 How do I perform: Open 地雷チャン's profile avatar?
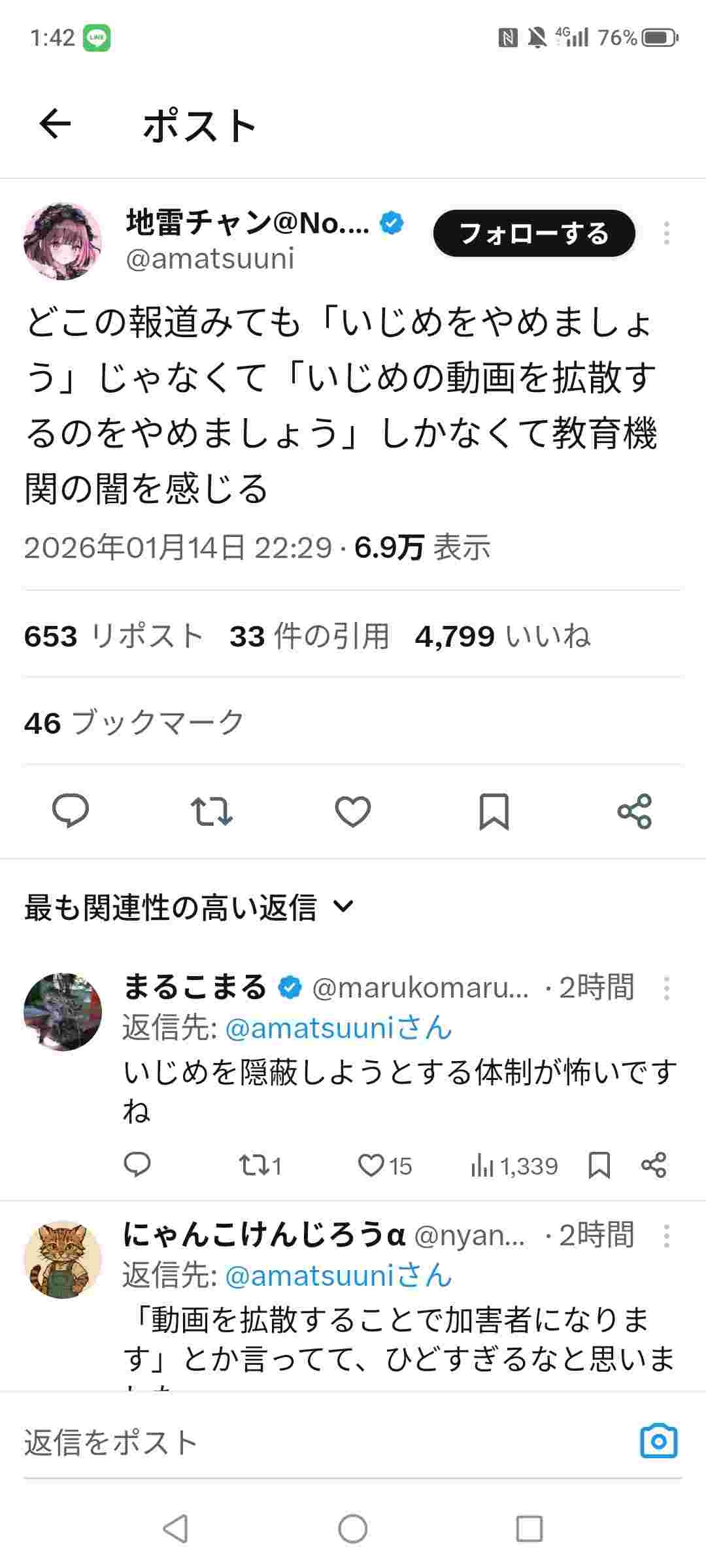point(63,241)
